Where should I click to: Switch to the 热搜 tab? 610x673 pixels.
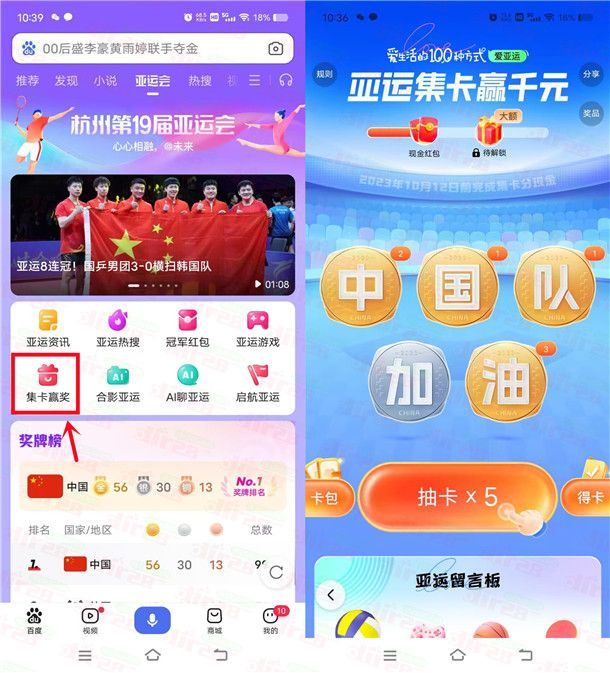tap(200, 80)
